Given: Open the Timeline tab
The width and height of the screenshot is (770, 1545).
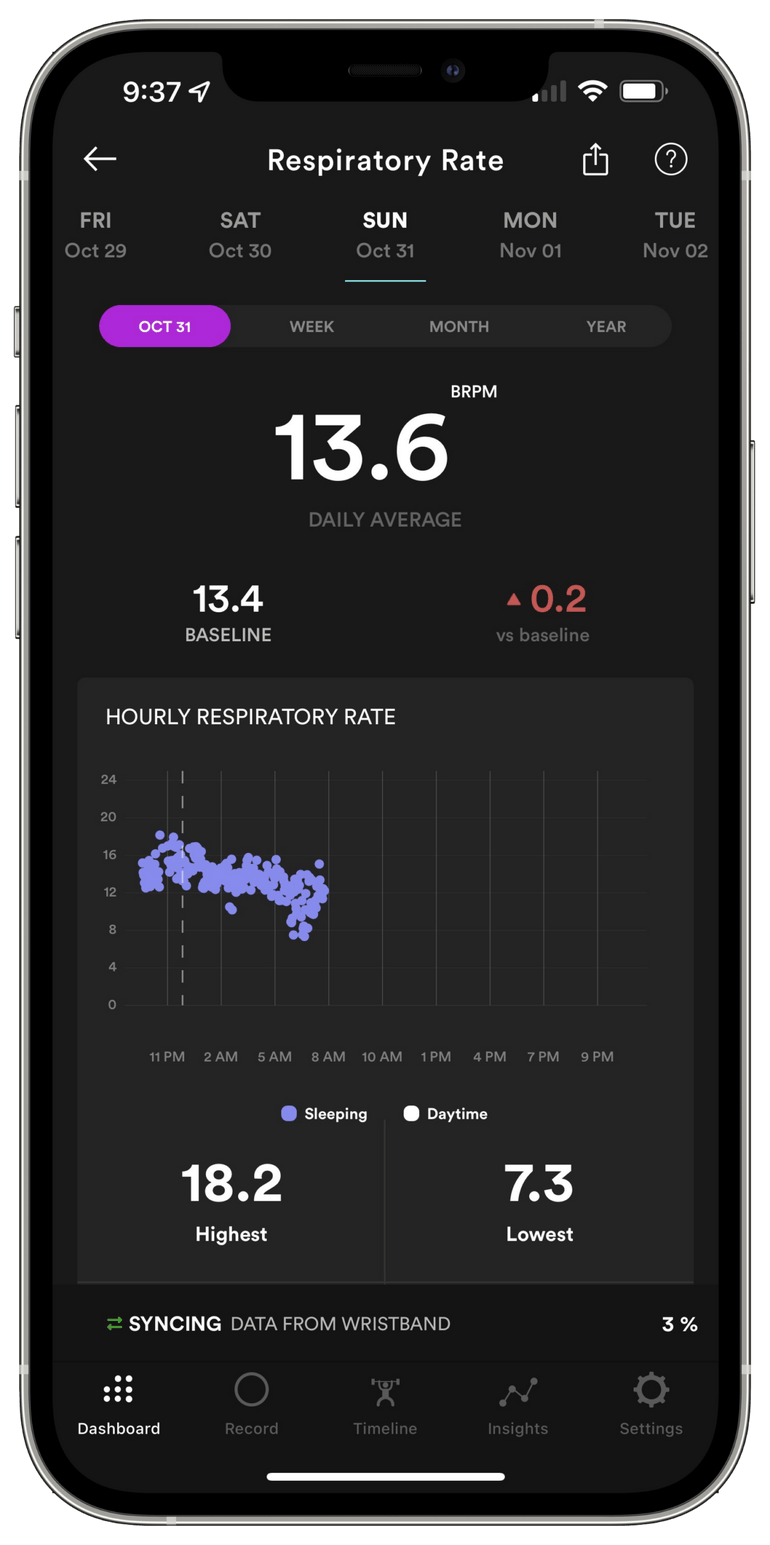Looking at the screenshot, I should click(385, 1404).
